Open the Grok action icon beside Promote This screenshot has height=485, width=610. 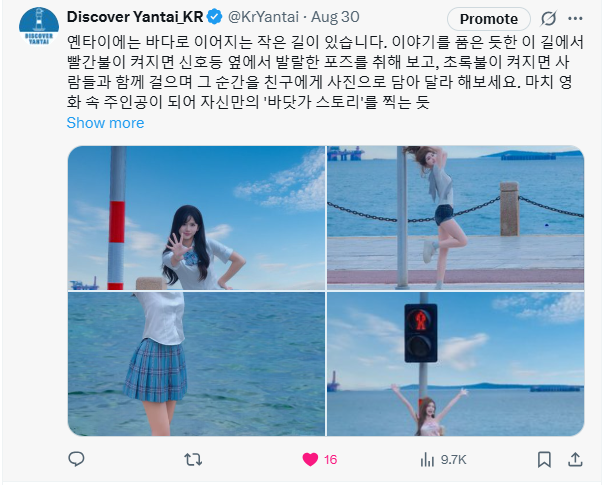pos(548,19)
